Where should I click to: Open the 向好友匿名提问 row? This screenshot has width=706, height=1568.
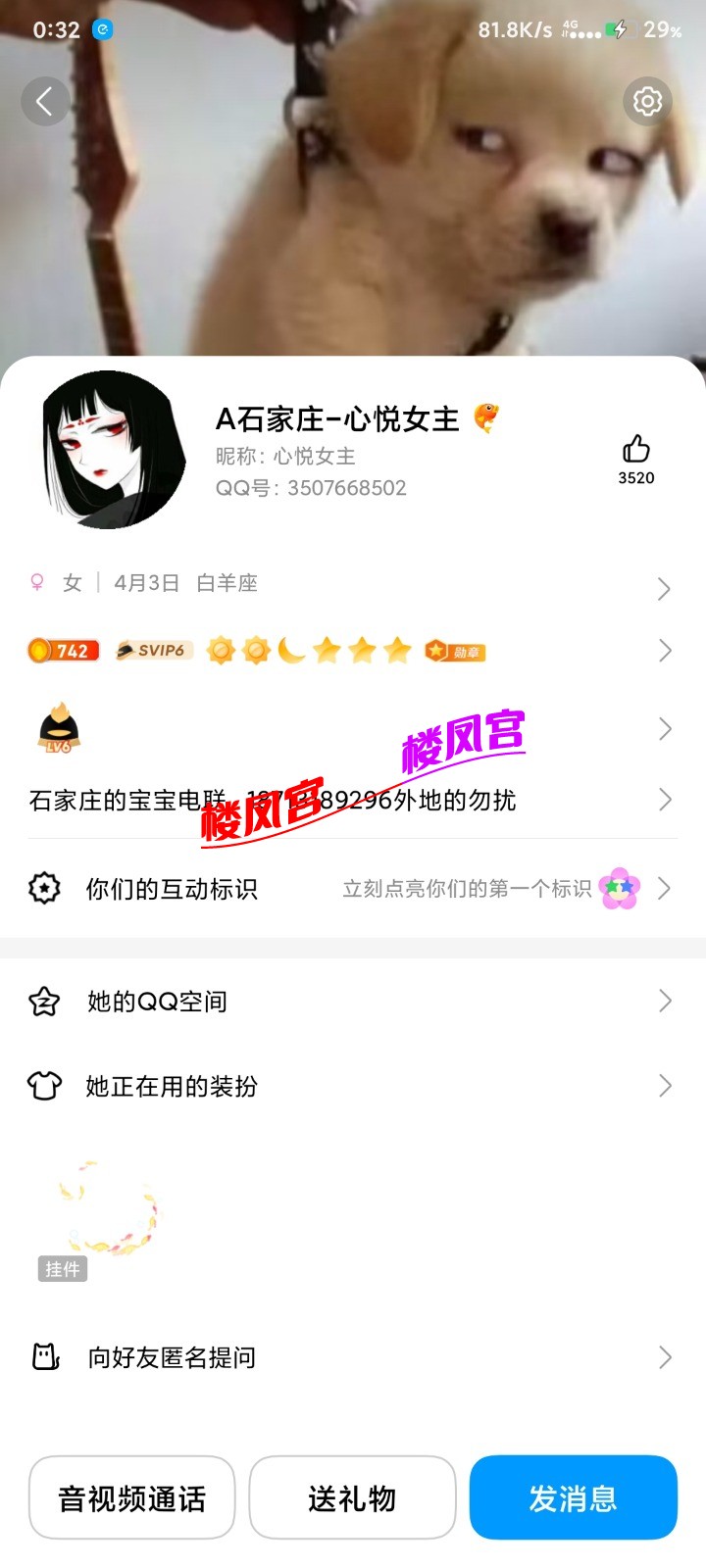tap(353, 1357)
